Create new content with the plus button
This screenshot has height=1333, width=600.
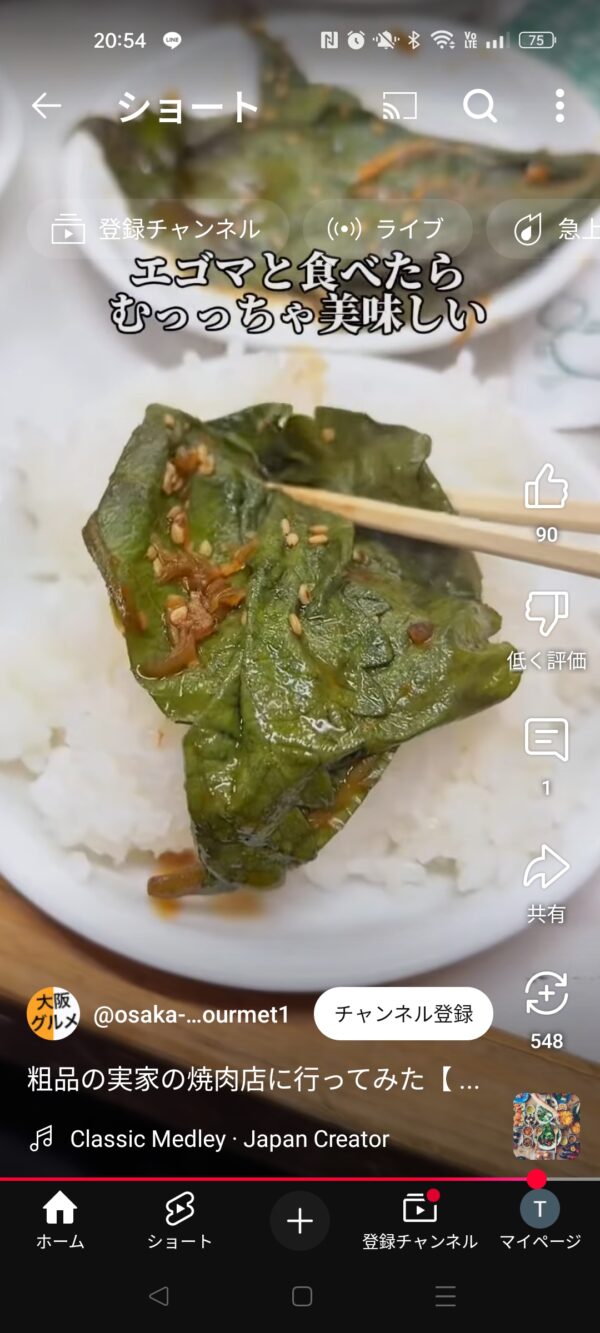[x=300, y=1221]
